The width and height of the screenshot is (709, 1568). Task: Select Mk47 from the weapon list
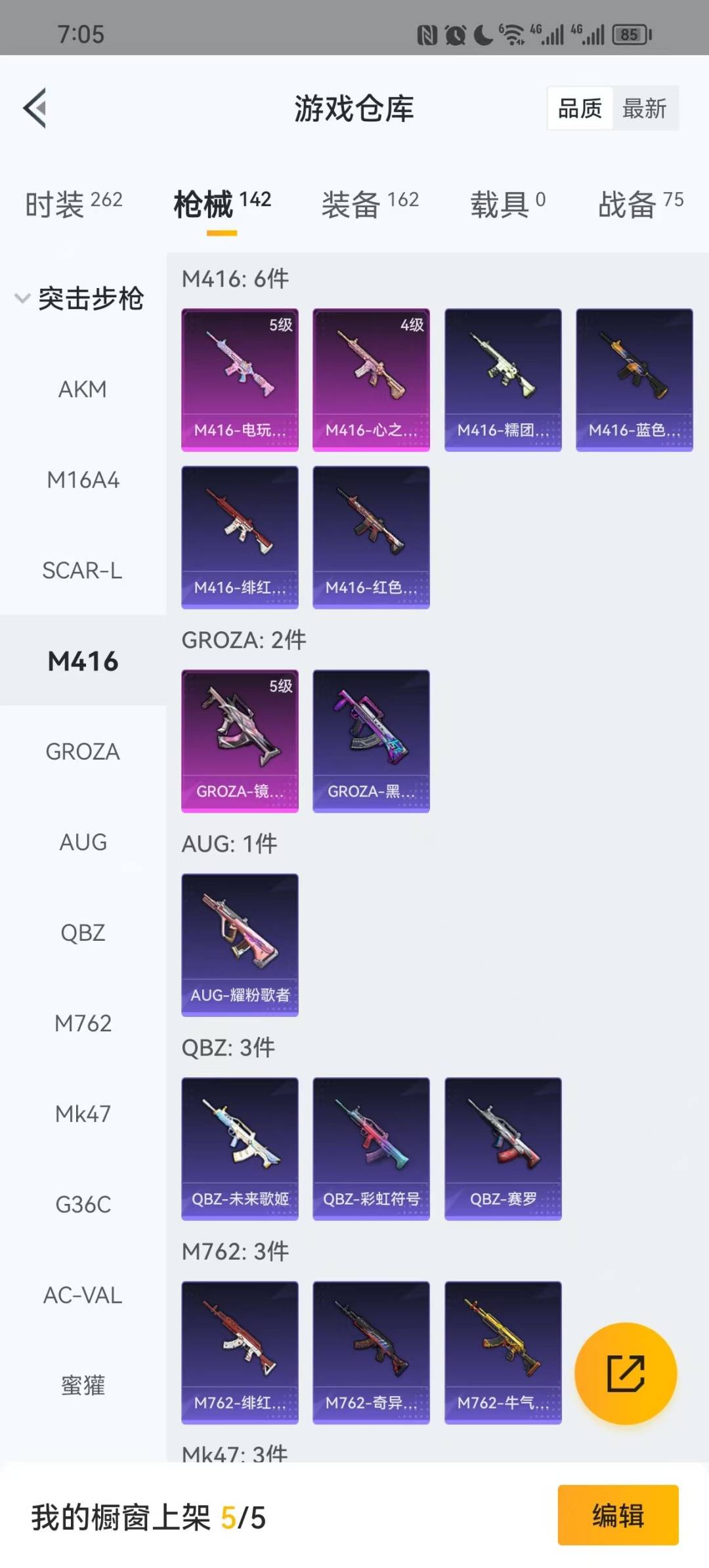[83, 1113]
